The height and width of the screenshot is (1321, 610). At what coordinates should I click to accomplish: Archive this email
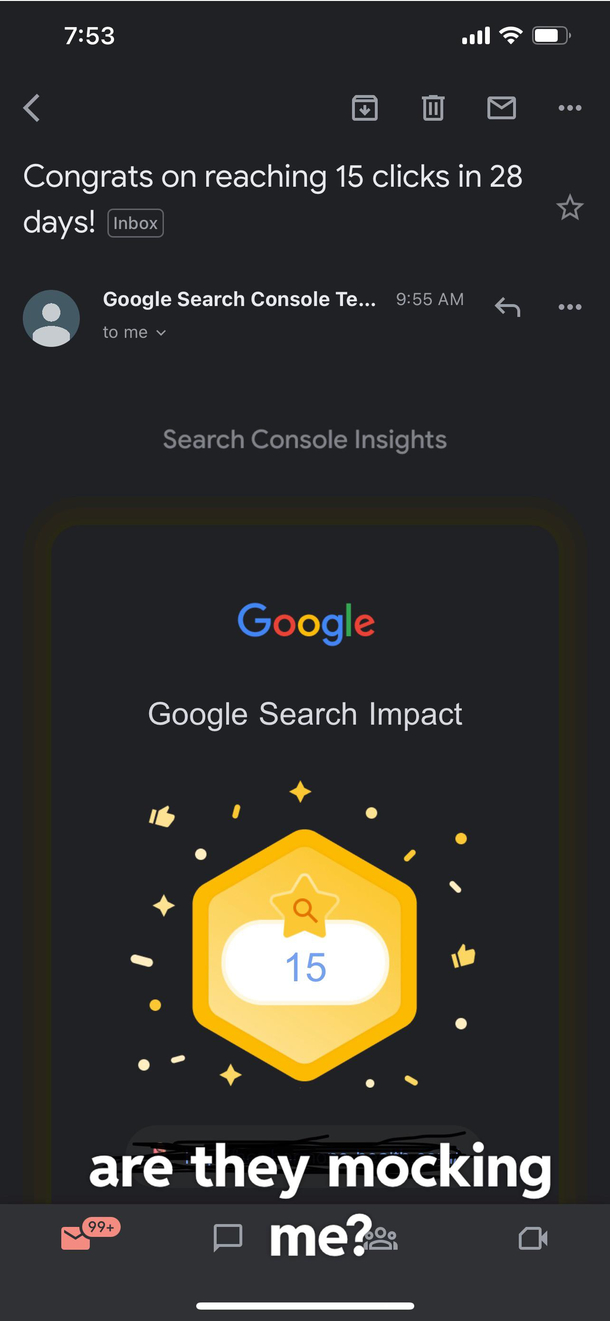(365, 108)
